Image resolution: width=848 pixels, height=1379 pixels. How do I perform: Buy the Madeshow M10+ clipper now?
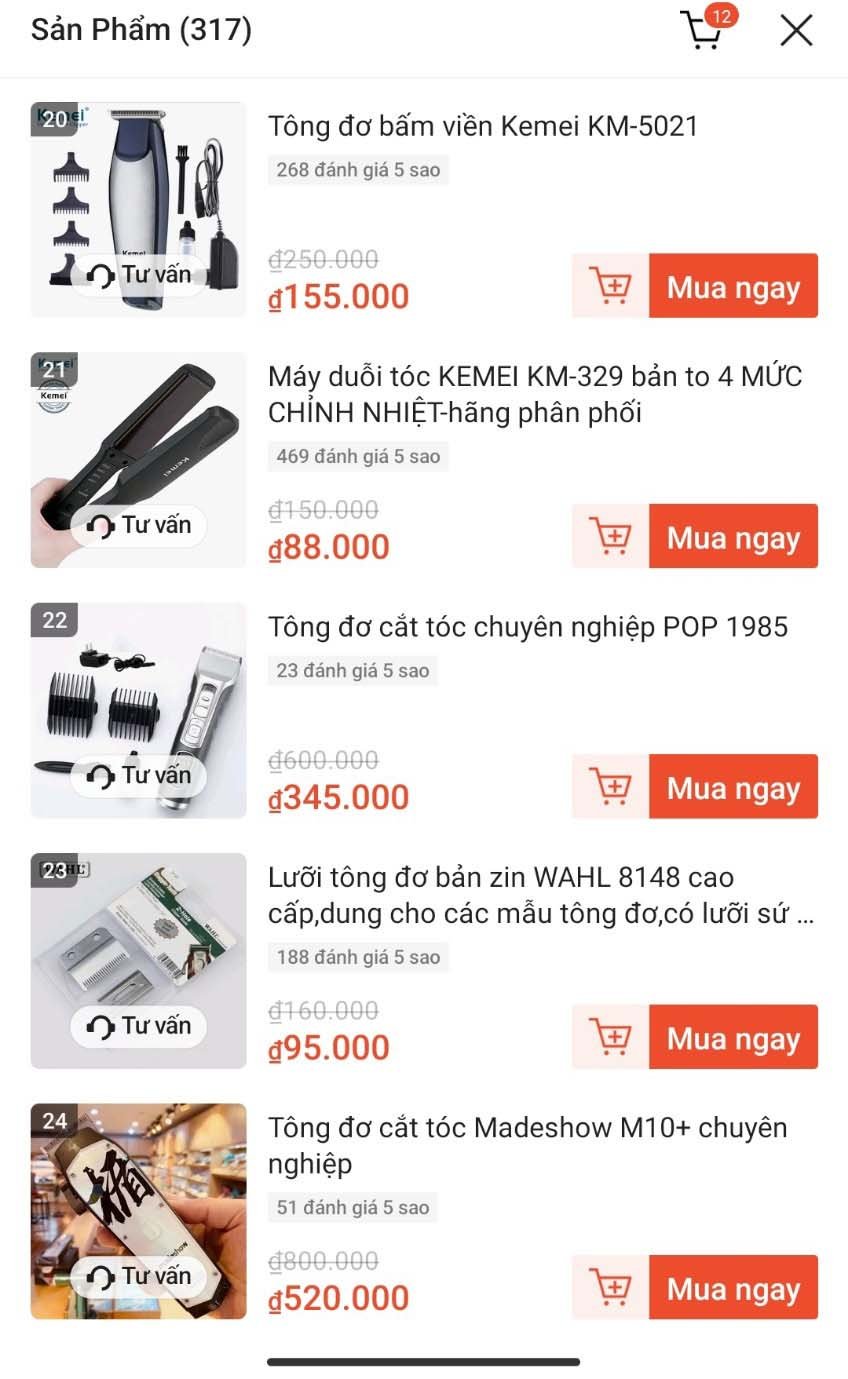pos(733,1288)
